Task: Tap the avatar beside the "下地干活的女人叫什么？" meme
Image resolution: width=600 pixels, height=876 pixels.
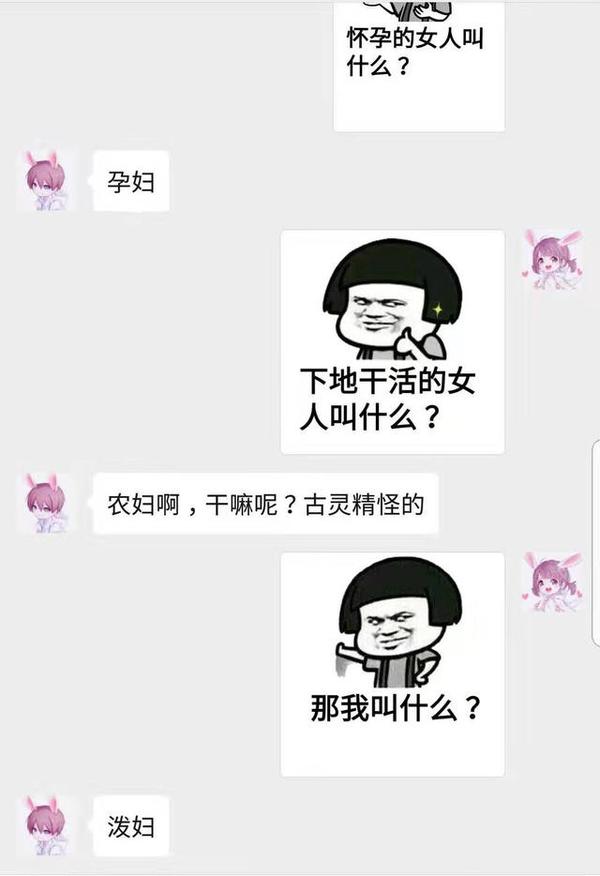Action: coord(553,259)
